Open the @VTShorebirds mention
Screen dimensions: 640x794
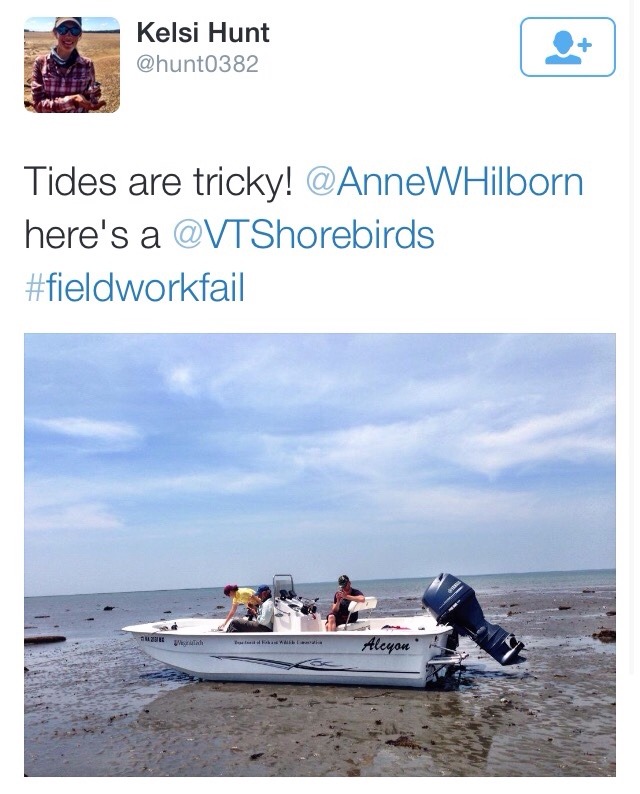click(304, 236)
